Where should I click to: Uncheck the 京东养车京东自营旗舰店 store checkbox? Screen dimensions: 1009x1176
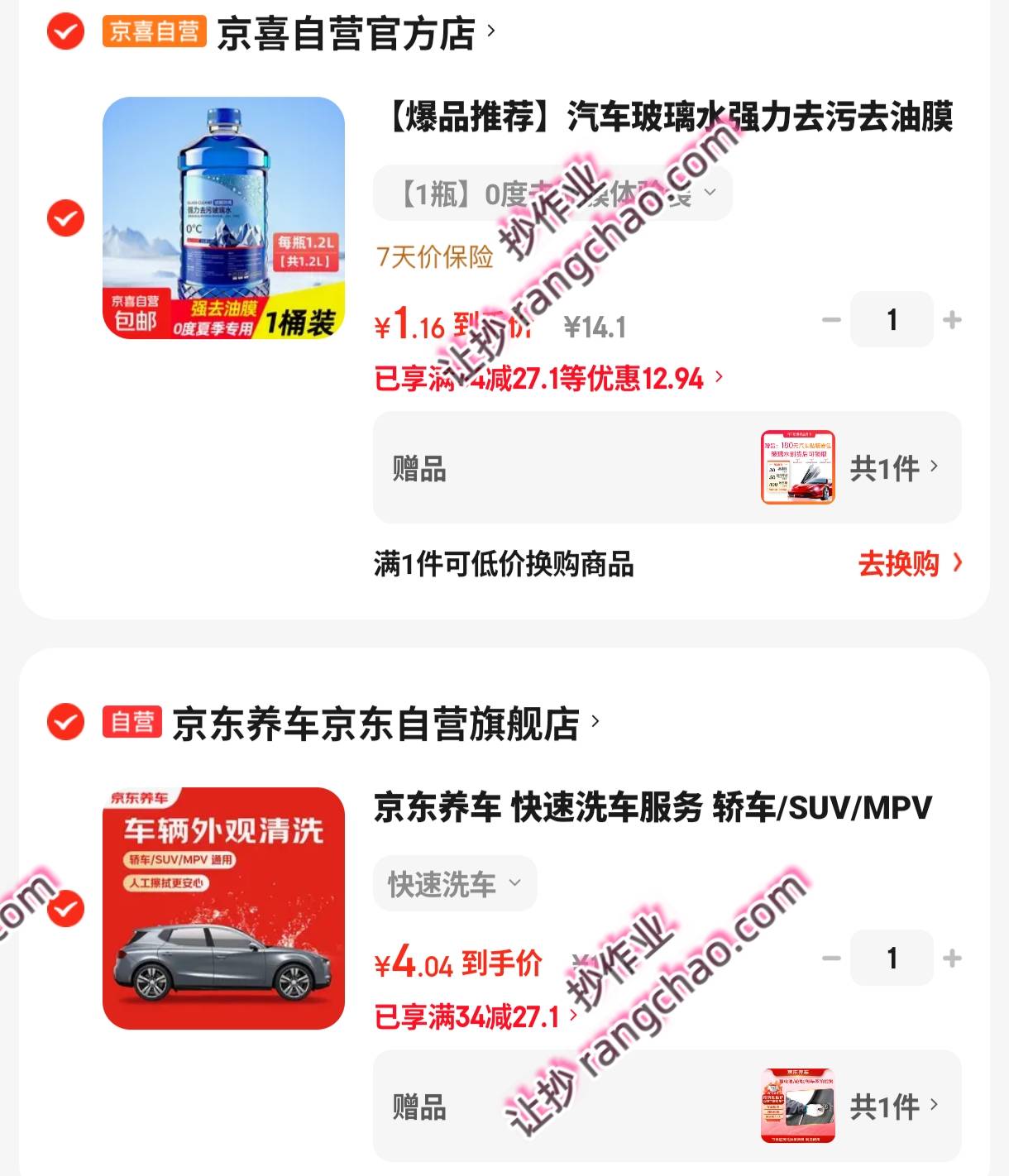tap(65, 722)
